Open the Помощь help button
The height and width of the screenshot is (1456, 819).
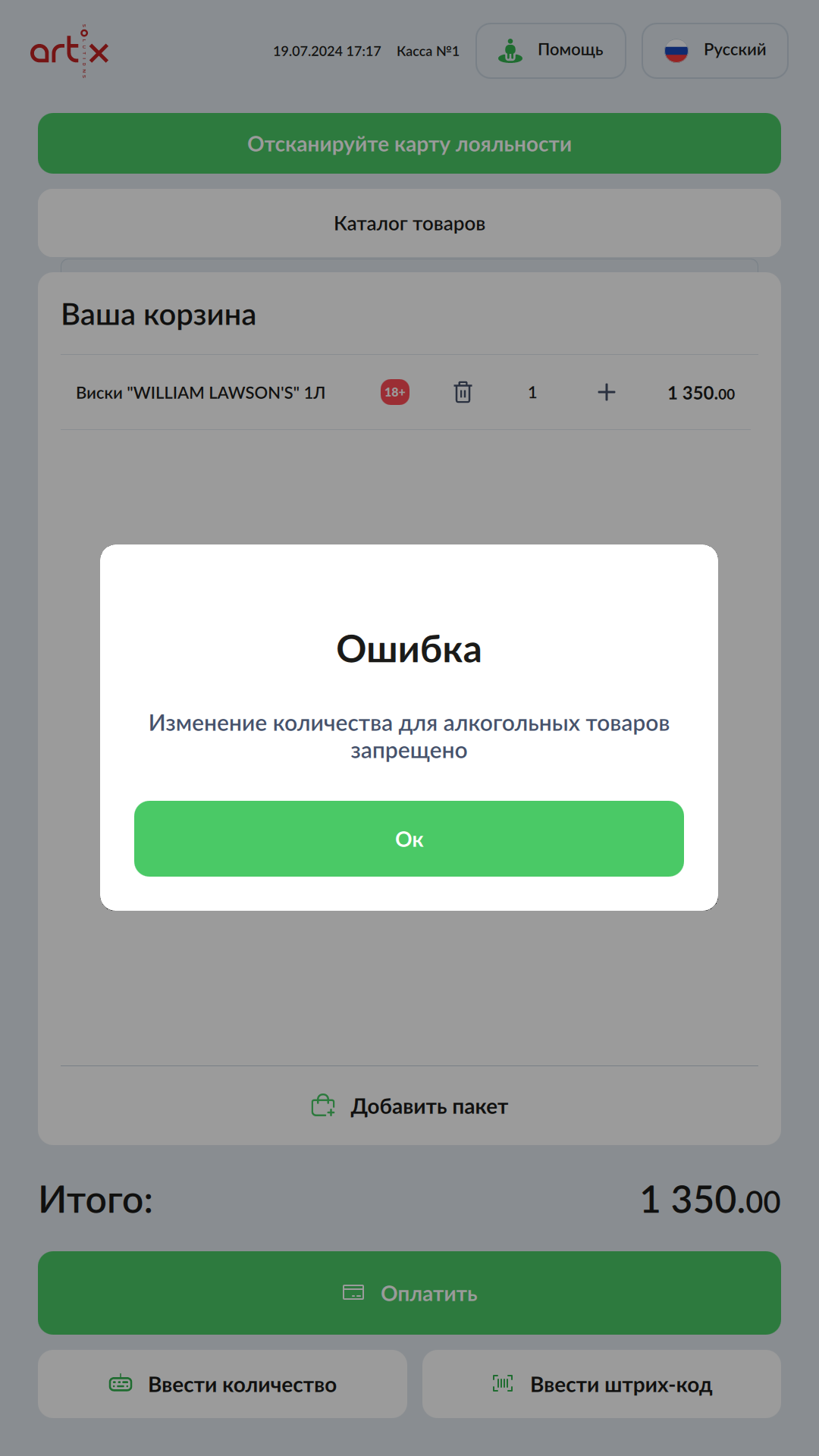pos(551,51)
